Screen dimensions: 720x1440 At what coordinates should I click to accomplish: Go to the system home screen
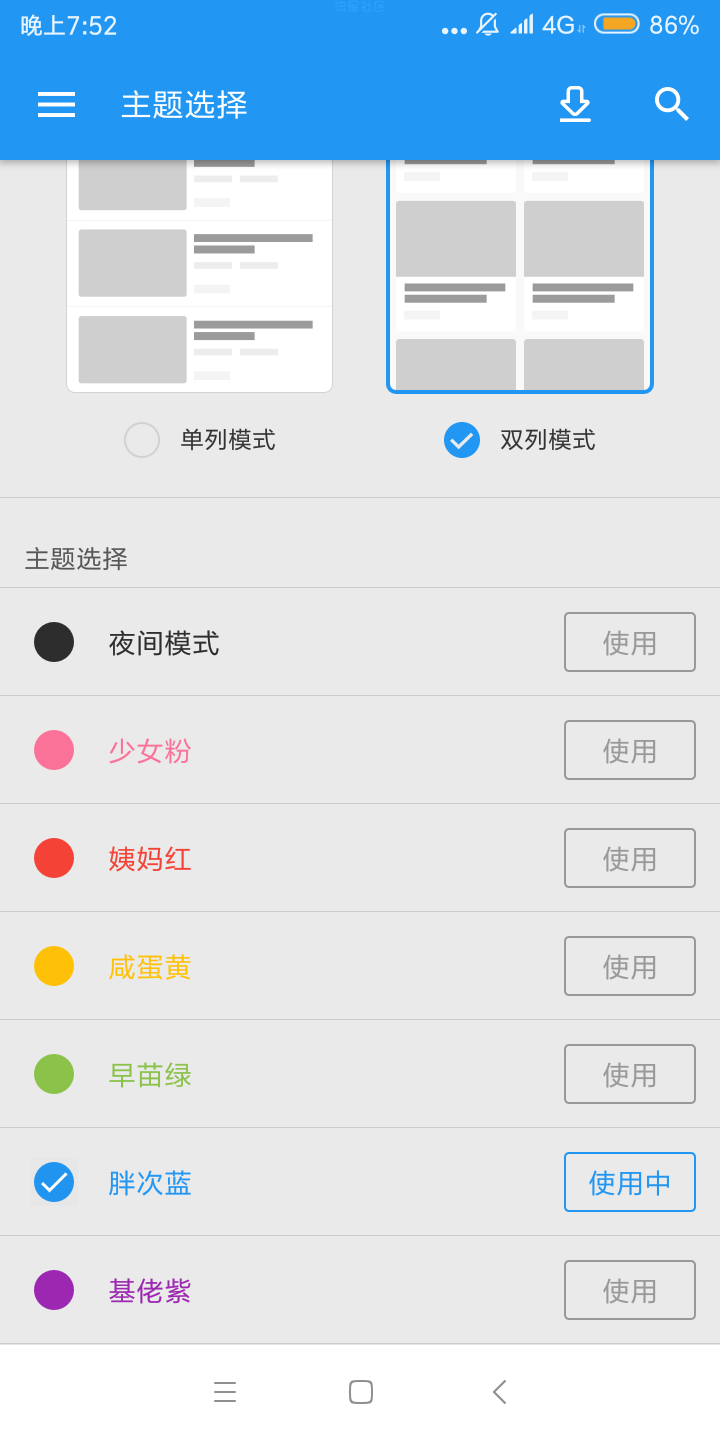click(361, 1392)
